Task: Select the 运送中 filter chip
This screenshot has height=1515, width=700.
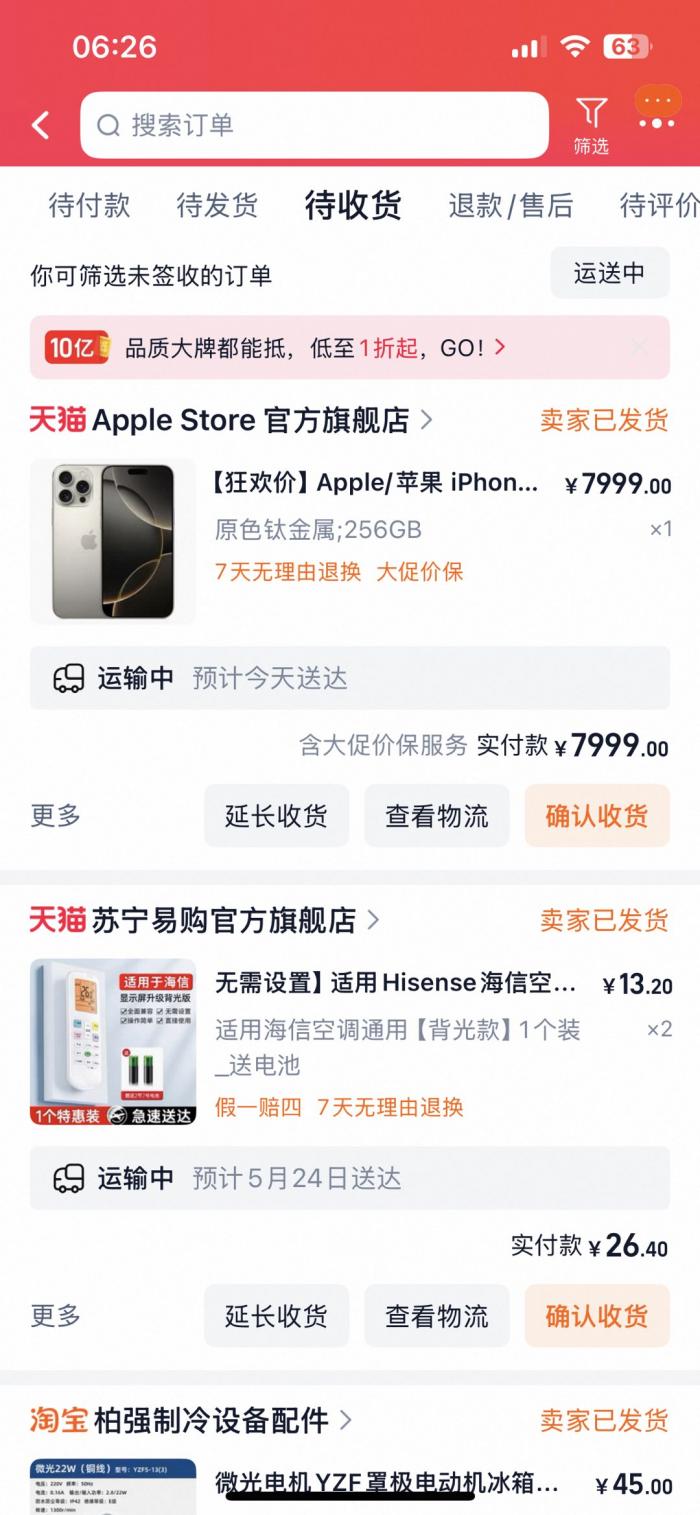Action: (609, 273)
